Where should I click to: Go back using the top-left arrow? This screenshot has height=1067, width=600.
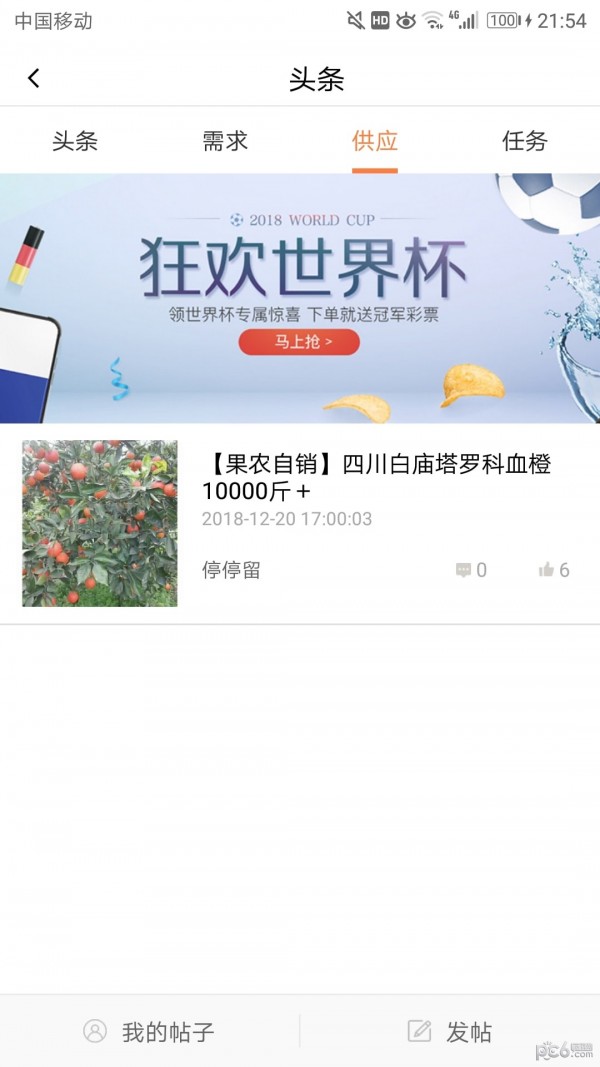pyautogui.click(x=34, y=79)
